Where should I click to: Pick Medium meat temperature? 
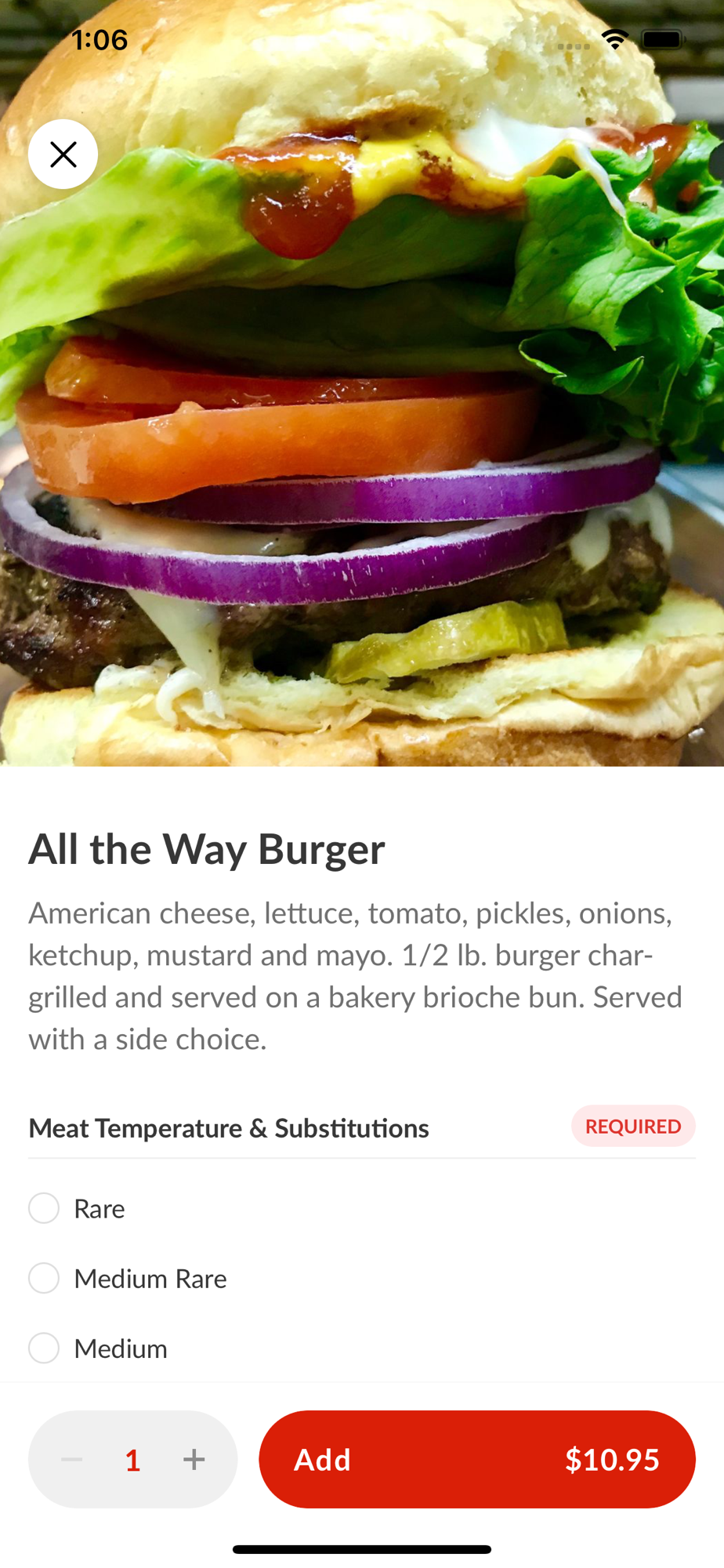(45, 1348)
